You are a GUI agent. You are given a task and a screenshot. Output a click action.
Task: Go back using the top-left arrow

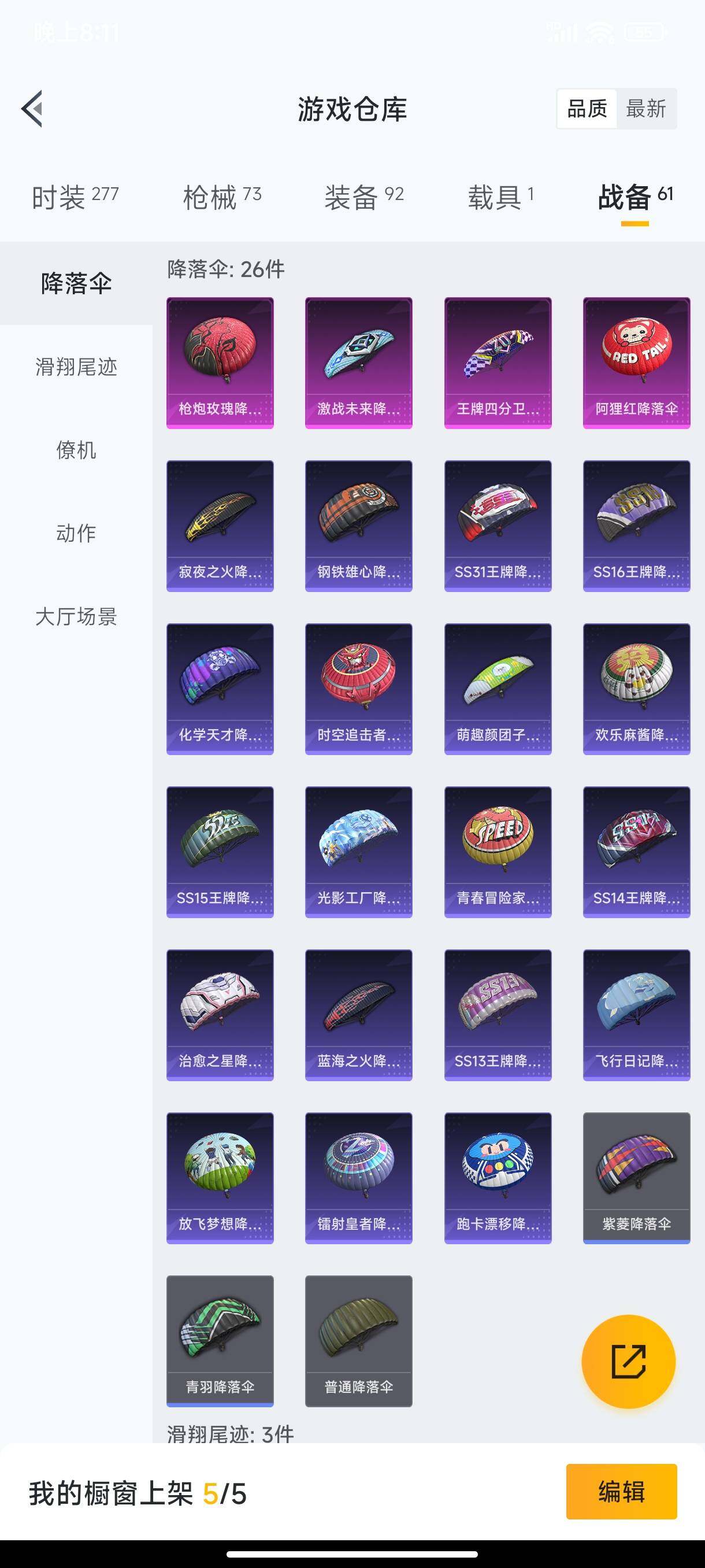[32, 109]
